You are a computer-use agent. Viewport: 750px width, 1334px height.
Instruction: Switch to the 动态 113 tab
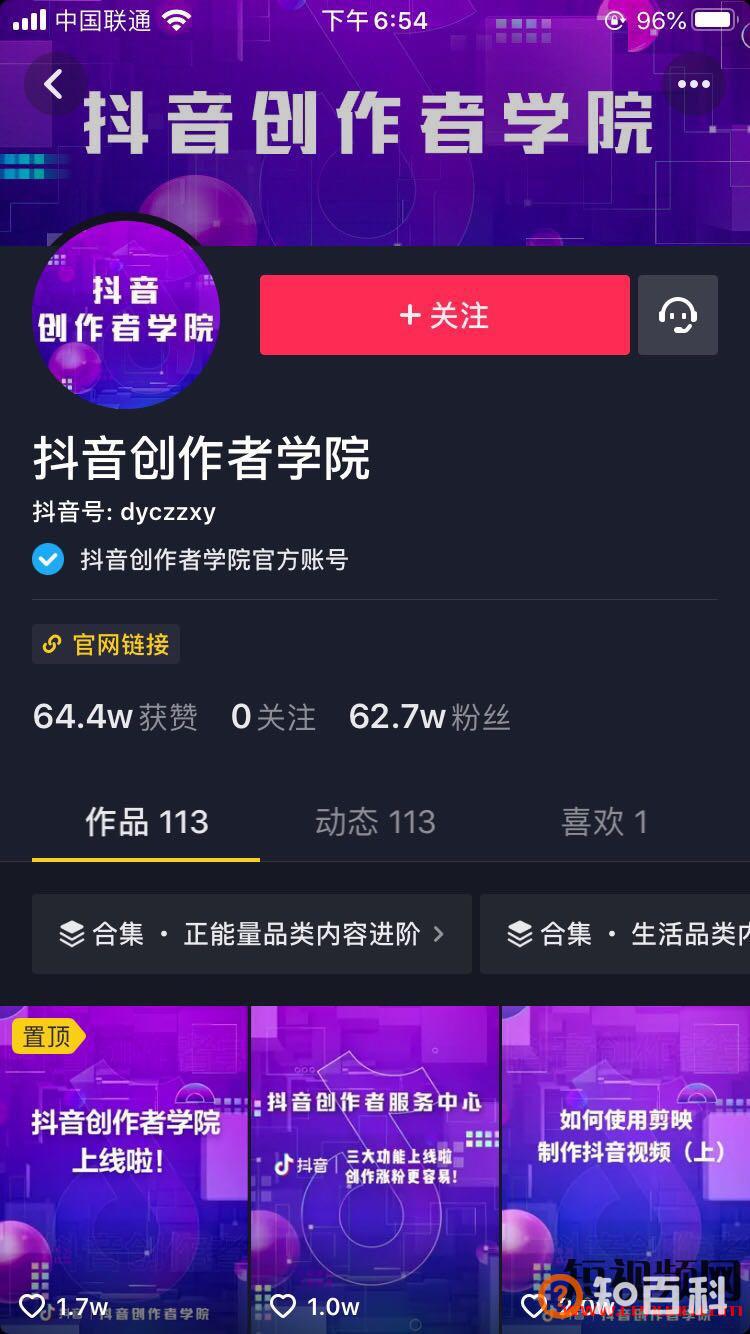[x=375, y=822]
